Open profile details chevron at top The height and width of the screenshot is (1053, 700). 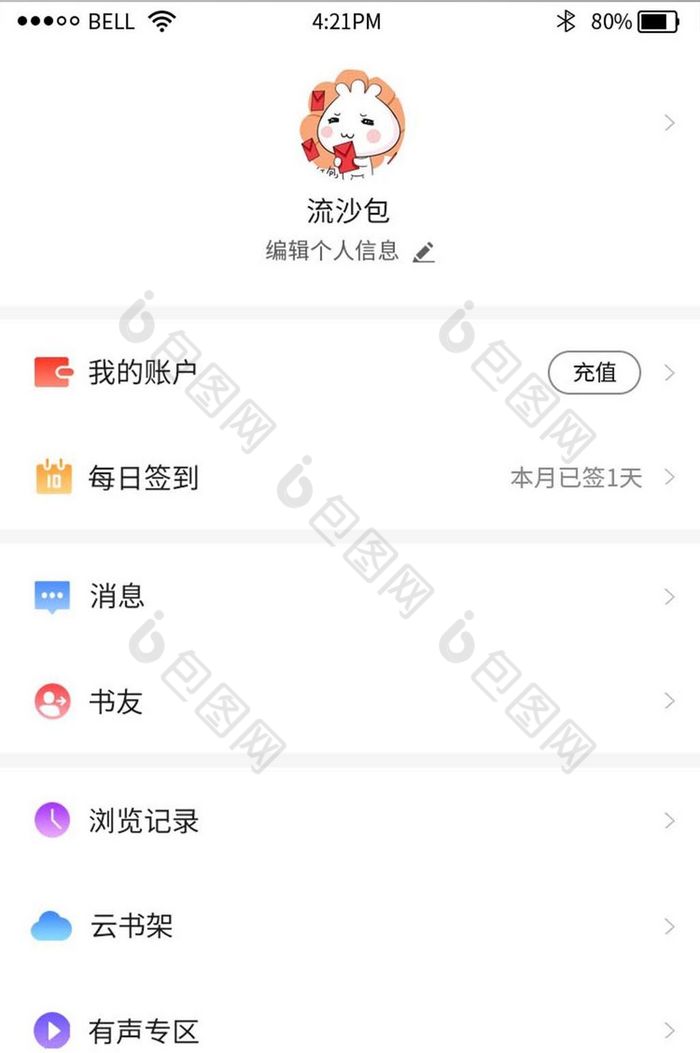point(669,123)
